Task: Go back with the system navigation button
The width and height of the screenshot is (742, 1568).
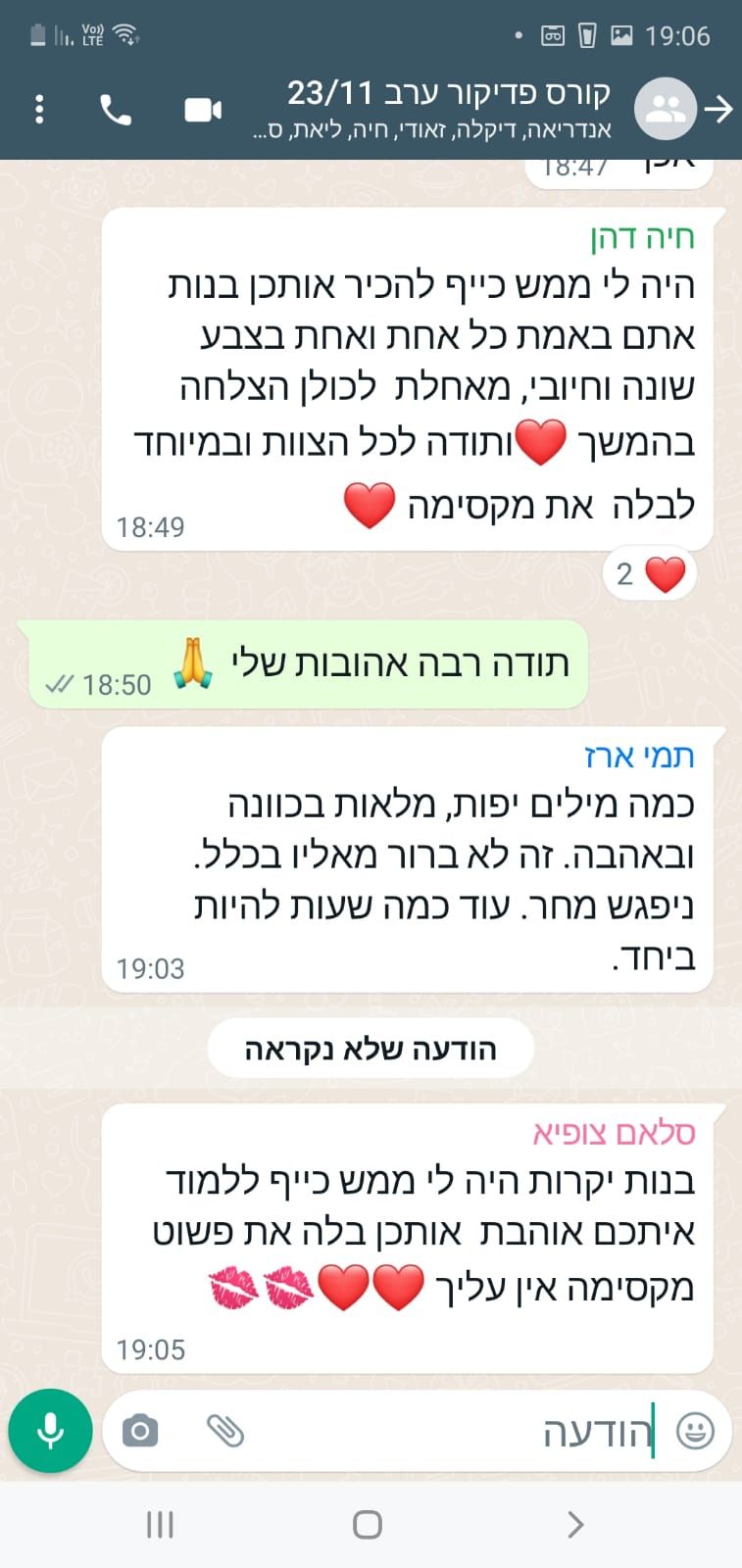Action: 575,1525
